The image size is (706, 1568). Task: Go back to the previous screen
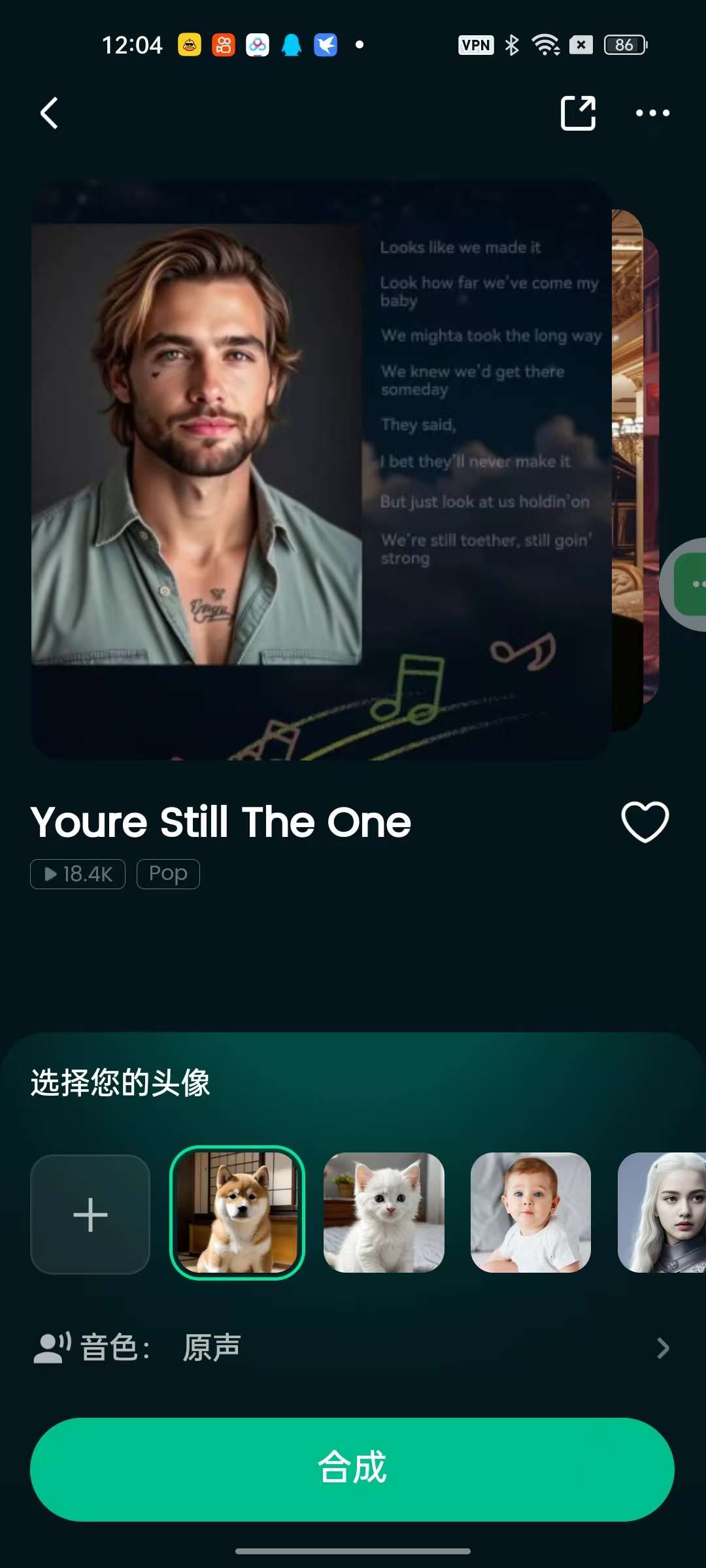pyautogui.click(x=50, y=113)
